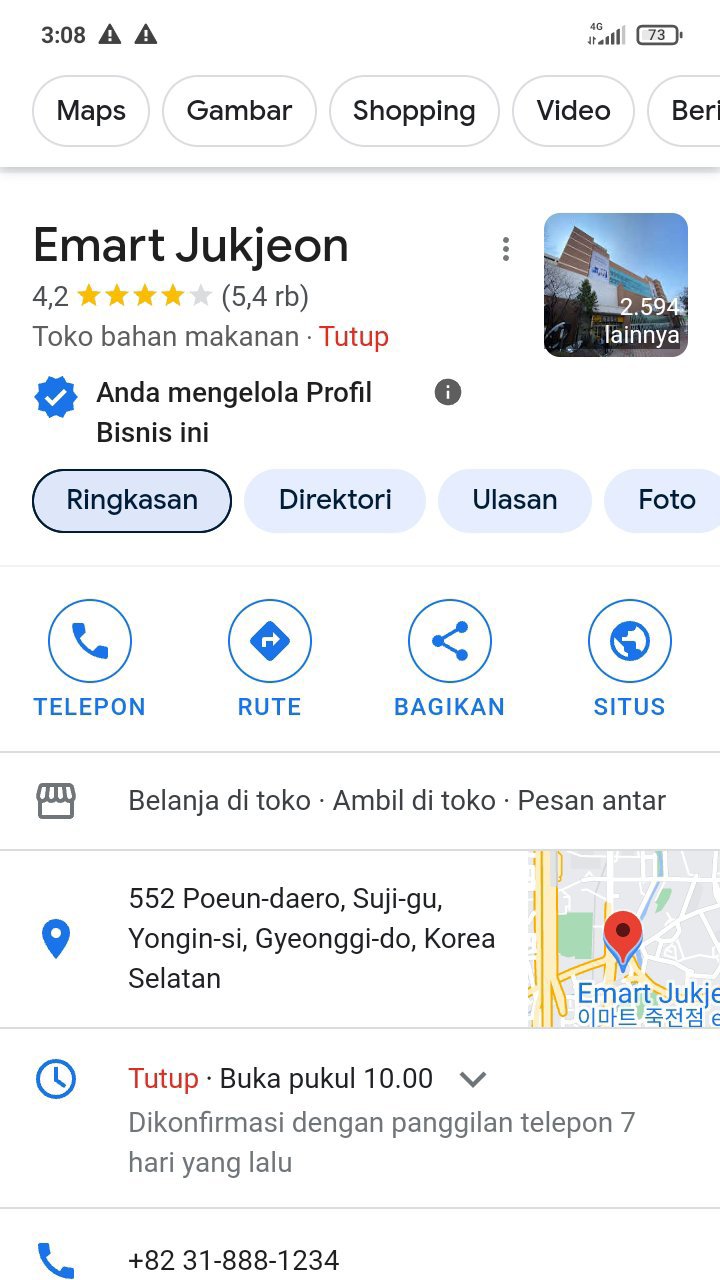
Task: View the 2.594 lainnya store photos
Action: point(616,285)
